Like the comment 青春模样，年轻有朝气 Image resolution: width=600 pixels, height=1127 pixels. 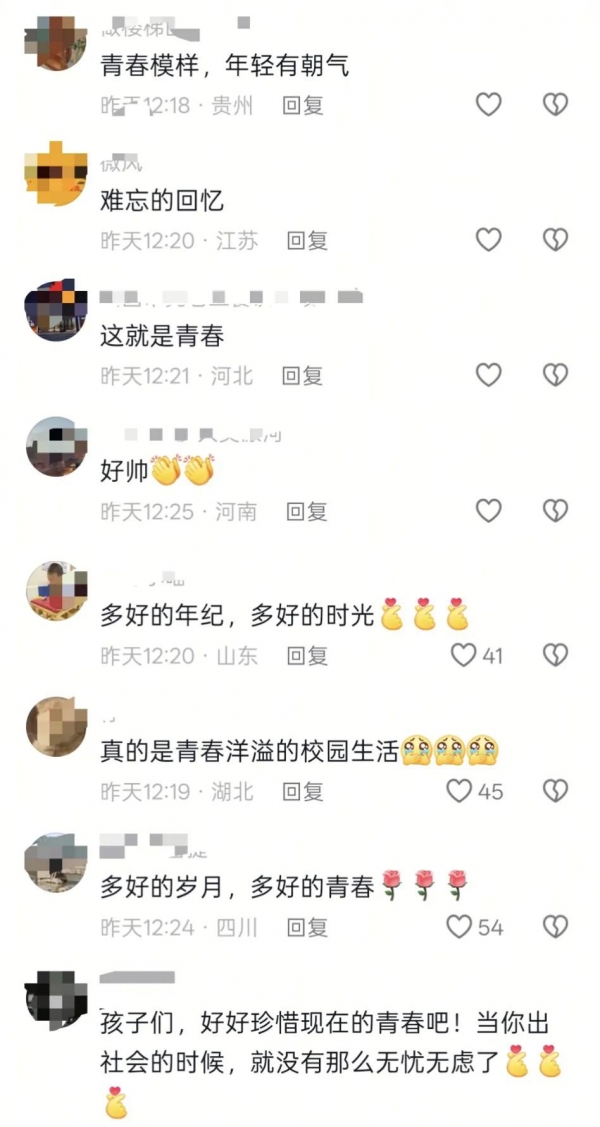(488, 104)
